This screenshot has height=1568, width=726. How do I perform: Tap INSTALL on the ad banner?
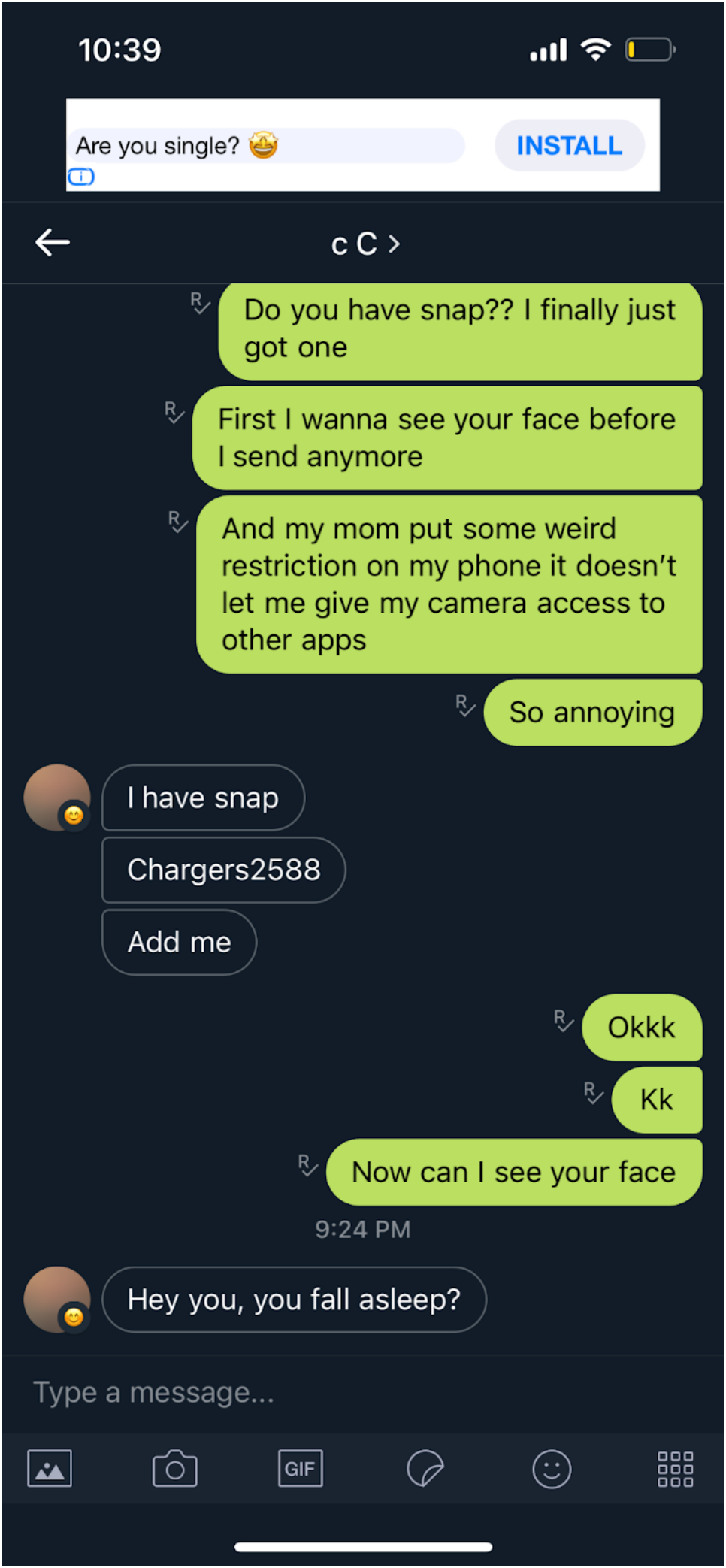(x=569, y=145)
